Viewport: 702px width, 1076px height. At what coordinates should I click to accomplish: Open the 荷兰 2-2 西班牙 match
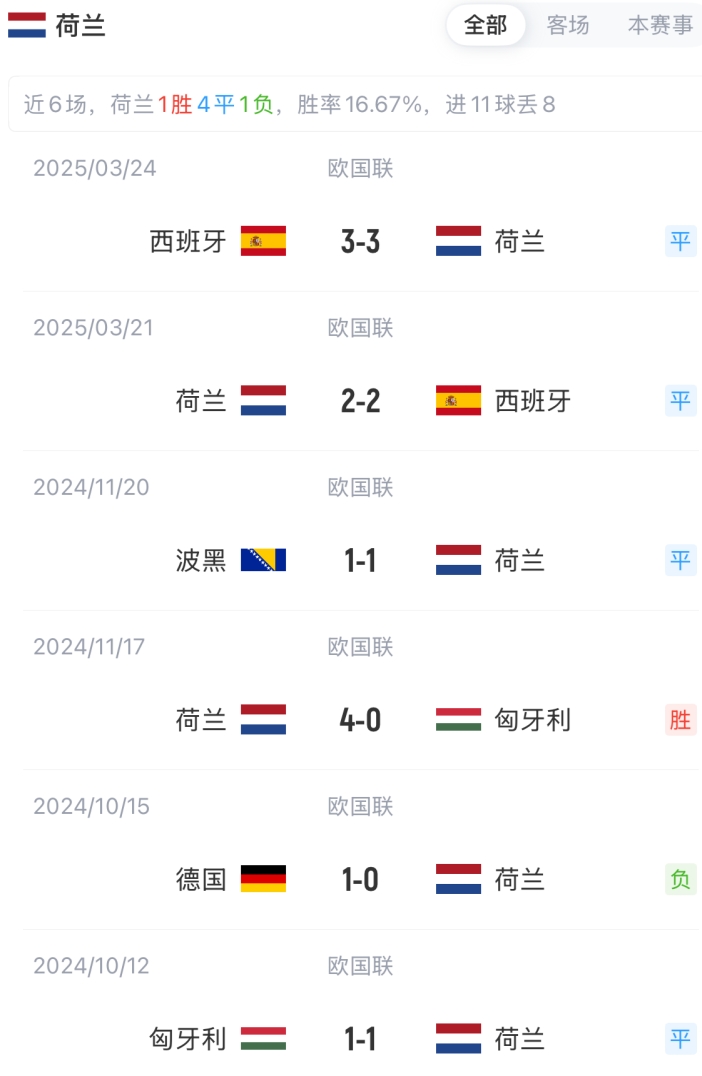360,401
